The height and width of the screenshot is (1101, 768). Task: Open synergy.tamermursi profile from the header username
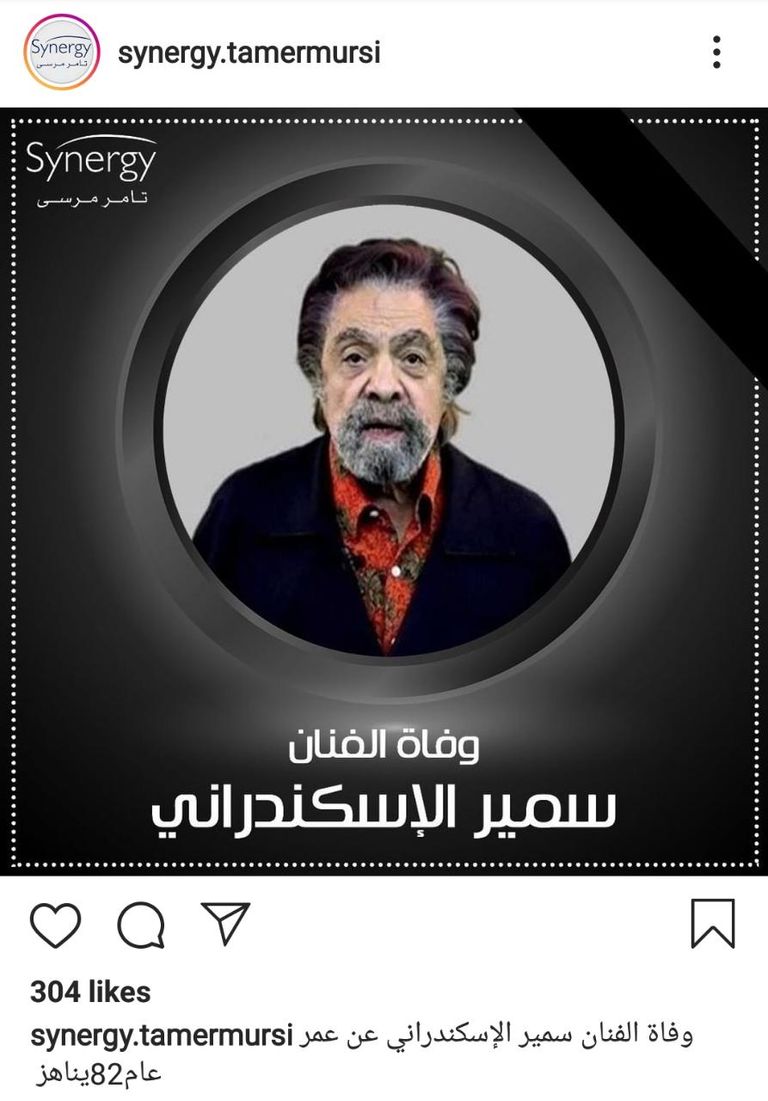[248, 52]
